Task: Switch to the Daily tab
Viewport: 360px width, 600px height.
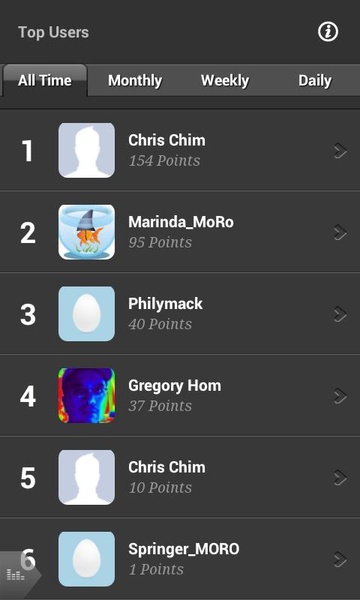Action: [x=315, y=81]
